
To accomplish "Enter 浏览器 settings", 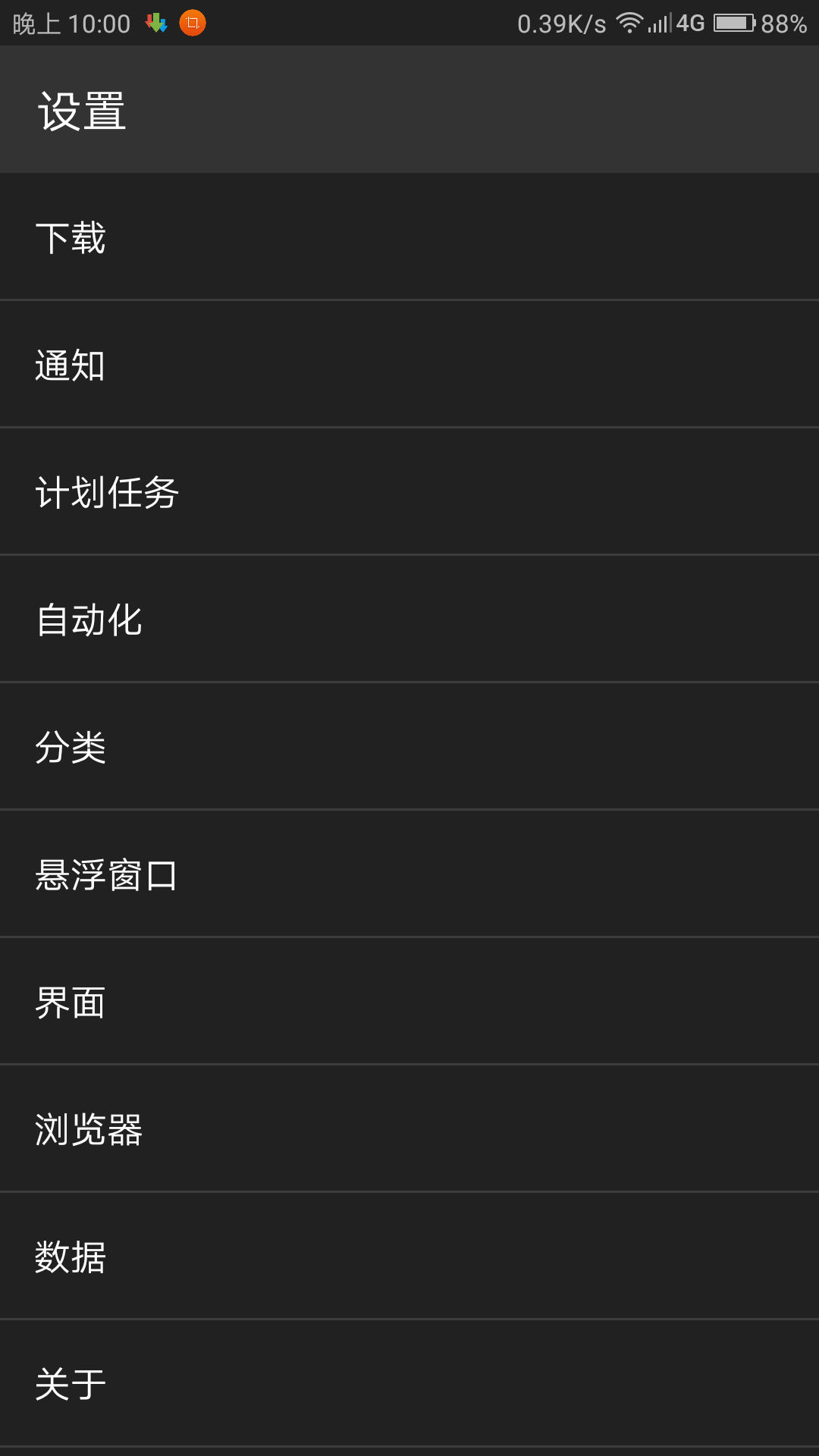I will (409, 1128).
